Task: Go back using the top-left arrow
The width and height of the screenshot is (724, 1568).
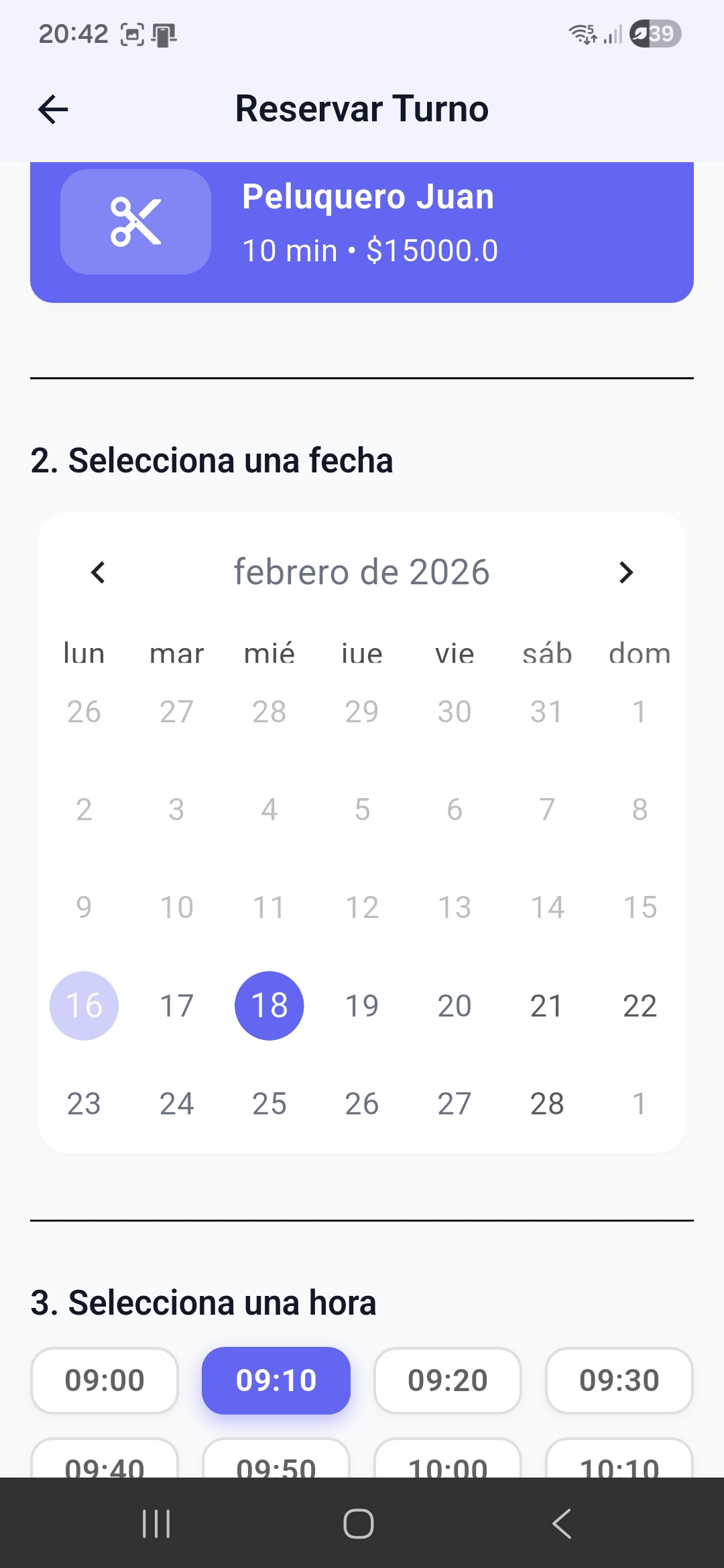Action: [52, 109]
